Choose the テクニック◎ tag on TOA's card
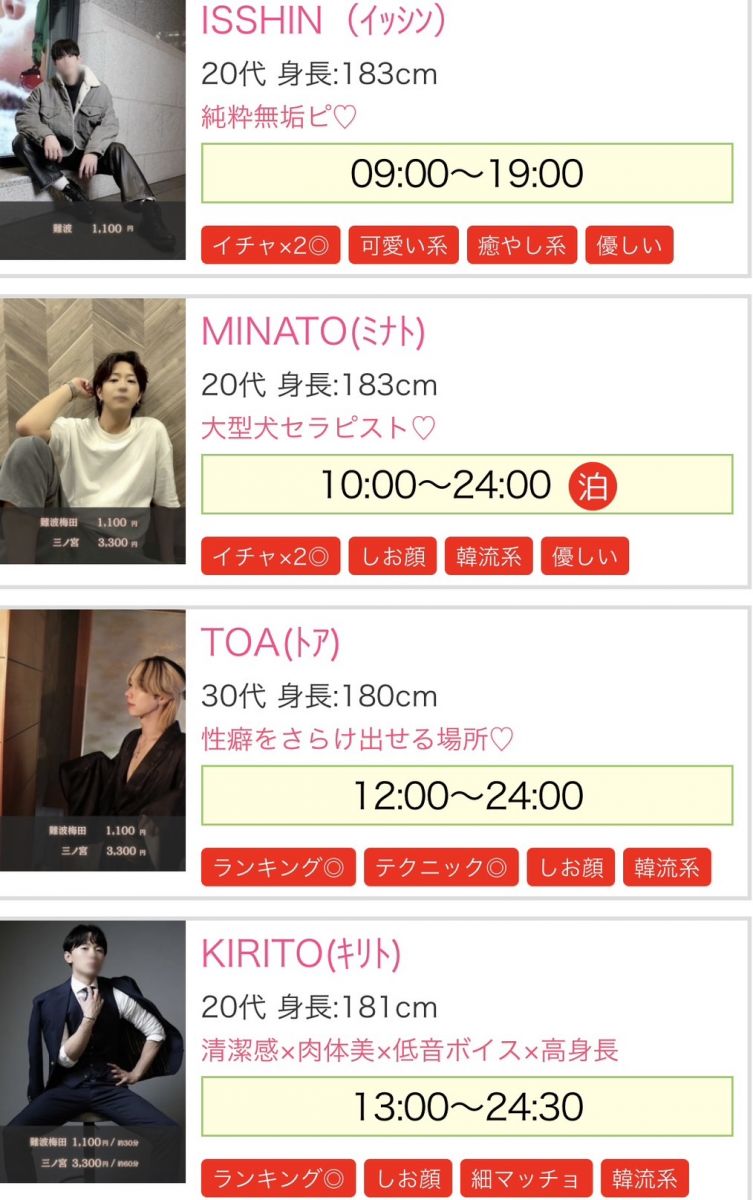Image resolution: width=753 pixels, height=1200 pixels. pos(441,868)
